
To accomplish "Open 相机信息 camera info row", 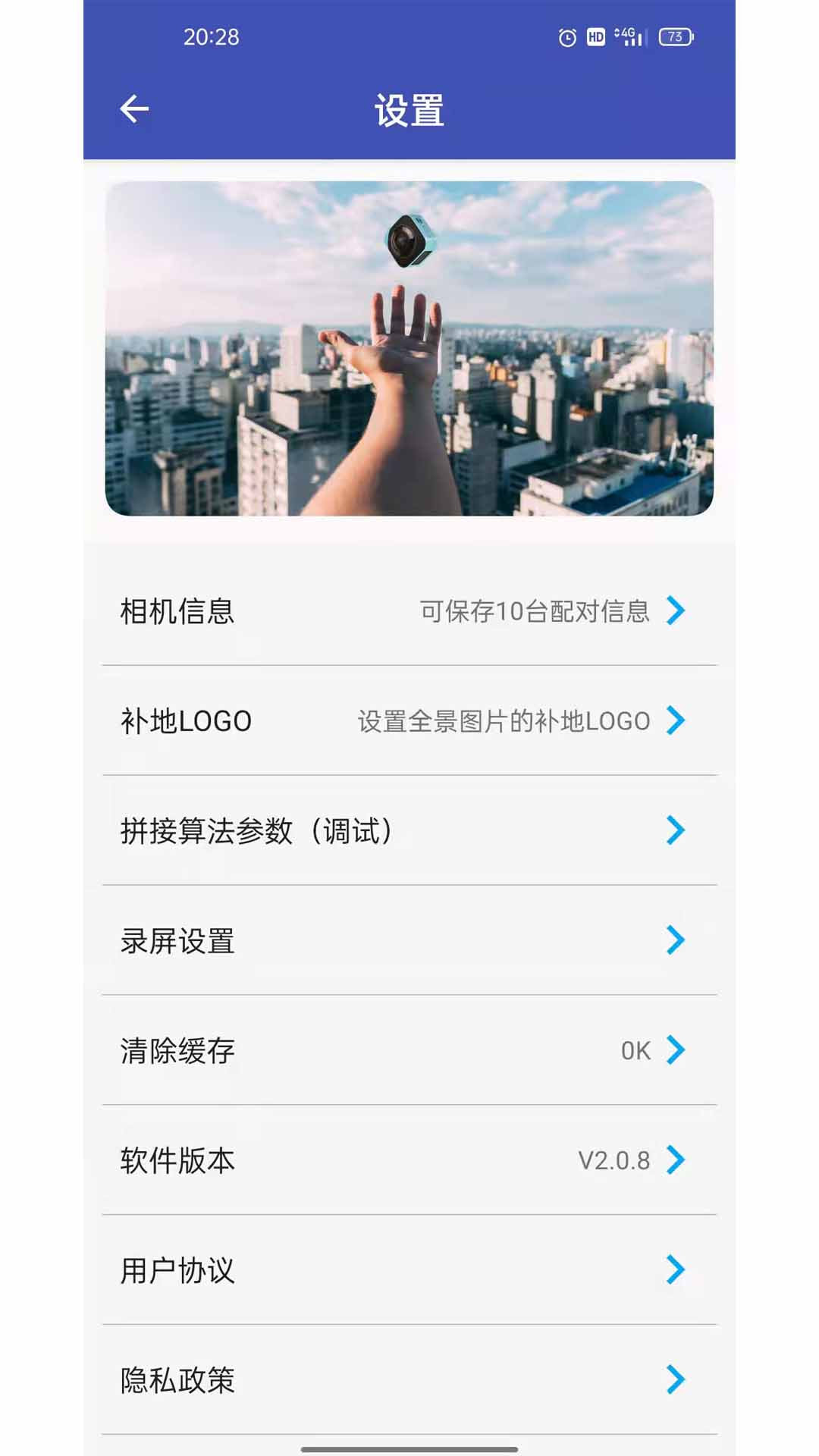I will pyautogui.click(x=409, y=611).
